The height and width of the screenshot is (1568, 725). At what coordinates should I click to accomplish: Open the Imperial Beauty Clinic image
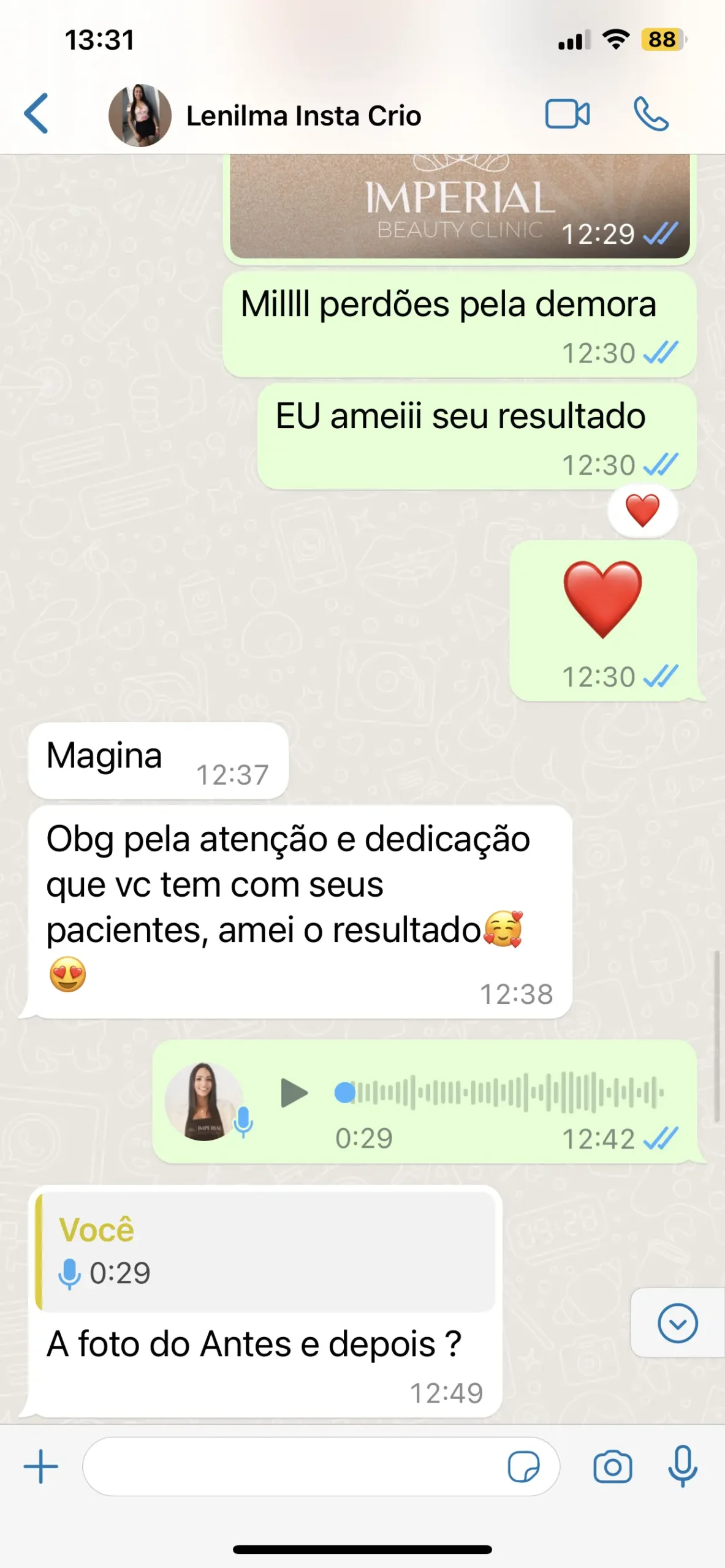(x=460, y=206)
